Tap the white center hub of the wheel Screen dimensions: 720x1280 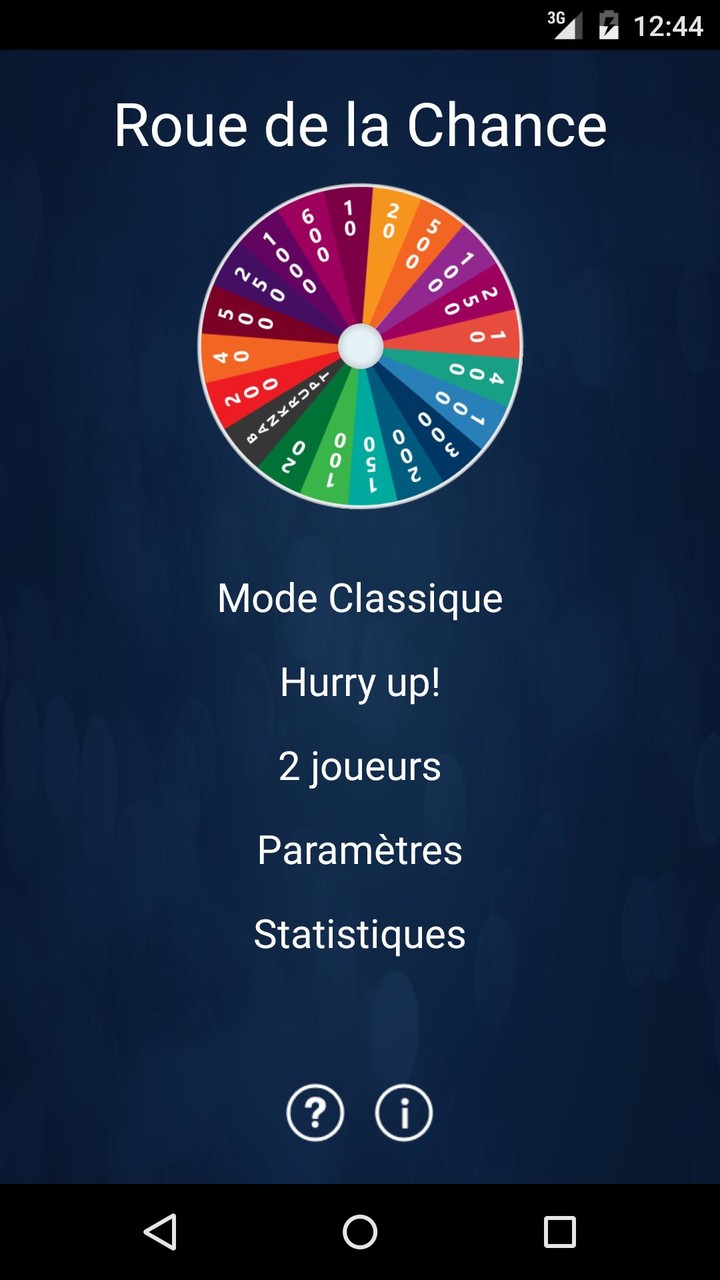coord(362,345)
